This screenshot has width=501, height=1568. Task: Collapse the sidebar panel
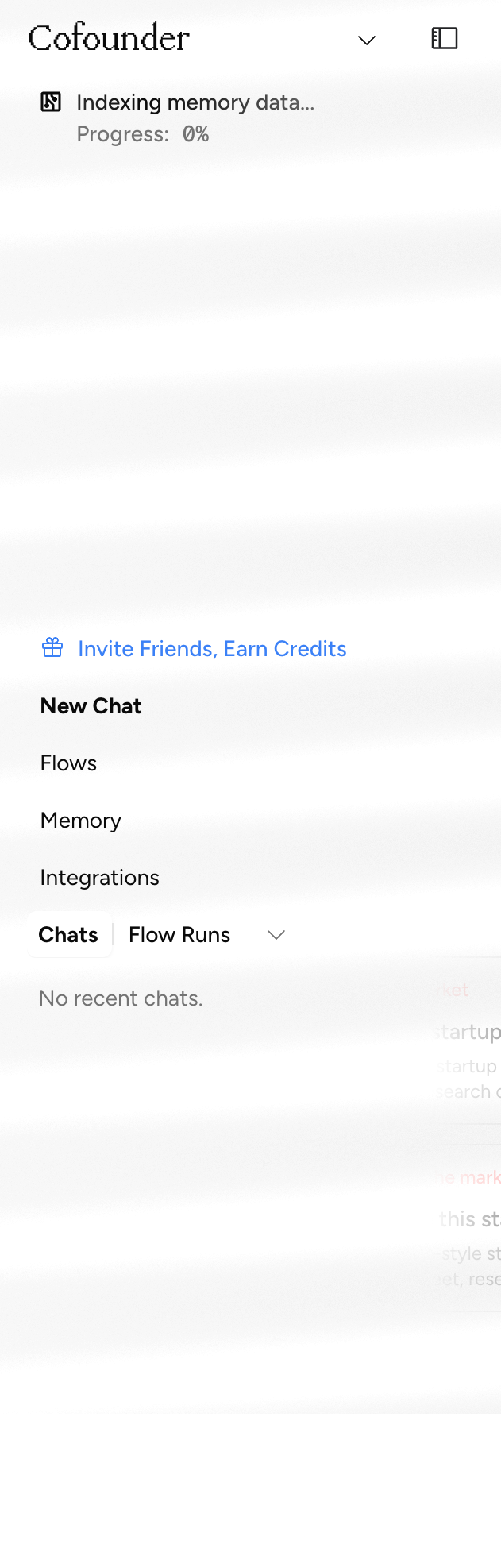(444, 38)
